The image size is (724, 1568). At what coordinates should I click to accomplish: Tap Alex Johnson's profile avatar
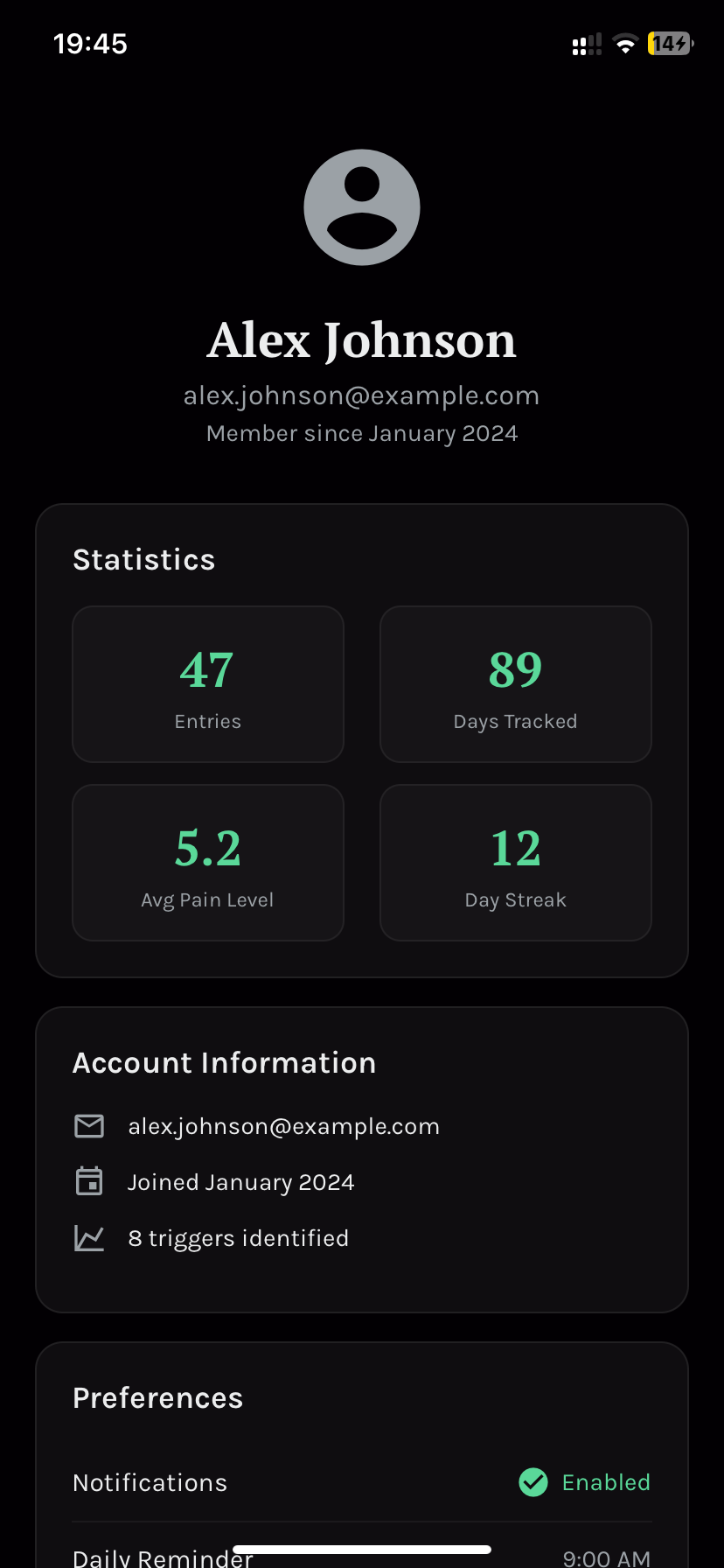point(362,207)
